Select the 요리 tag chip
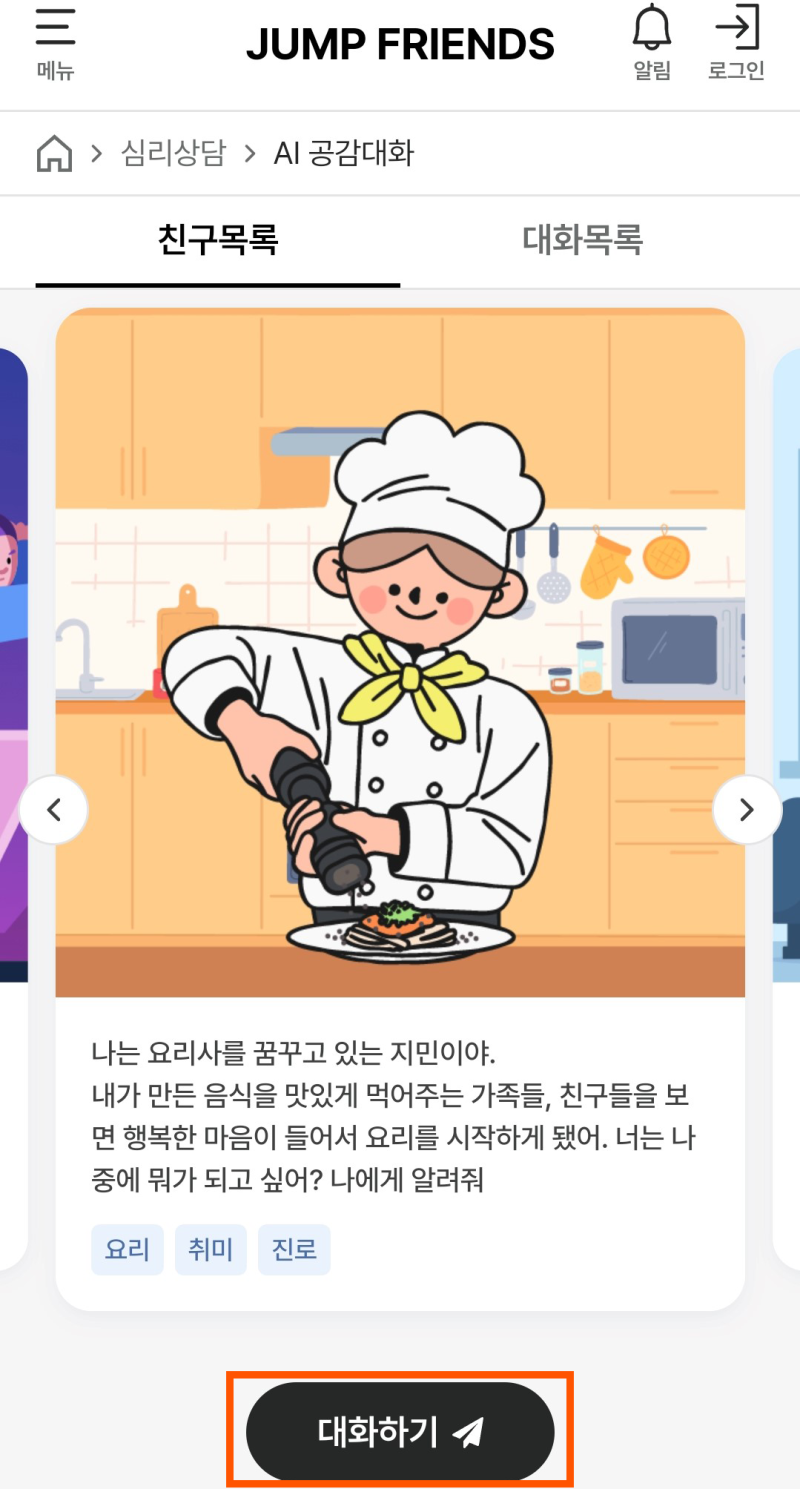Screen dimensions: 800x1489 click(127, 1250)
